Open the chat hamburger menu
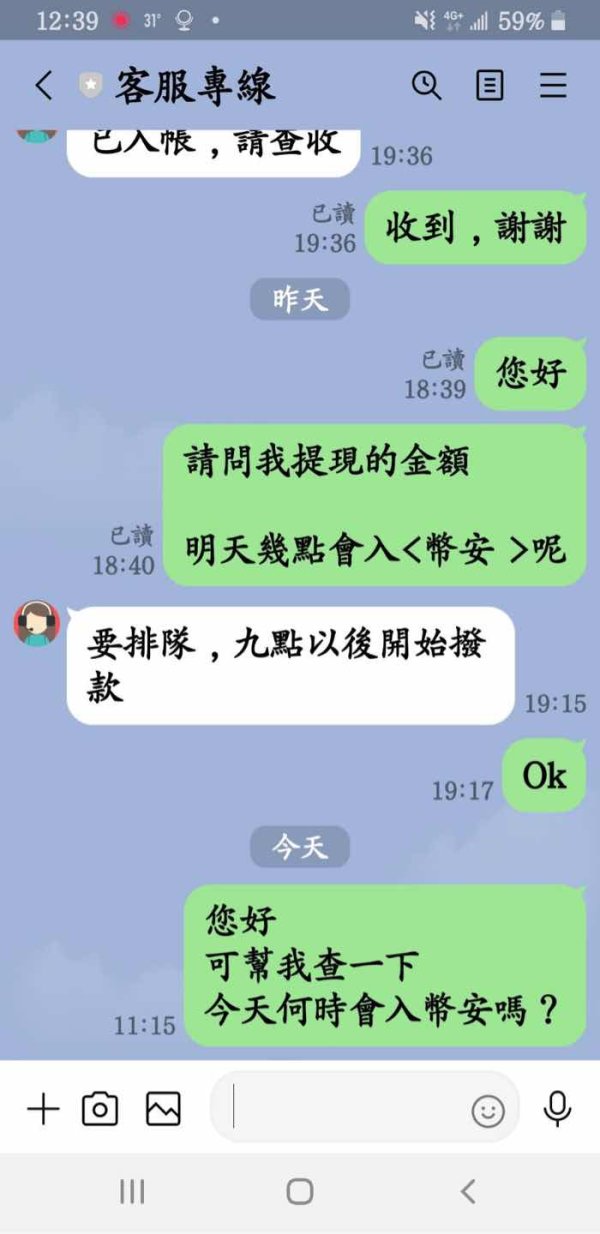Viewport: 600px width, 1234px height. point(553,86)
